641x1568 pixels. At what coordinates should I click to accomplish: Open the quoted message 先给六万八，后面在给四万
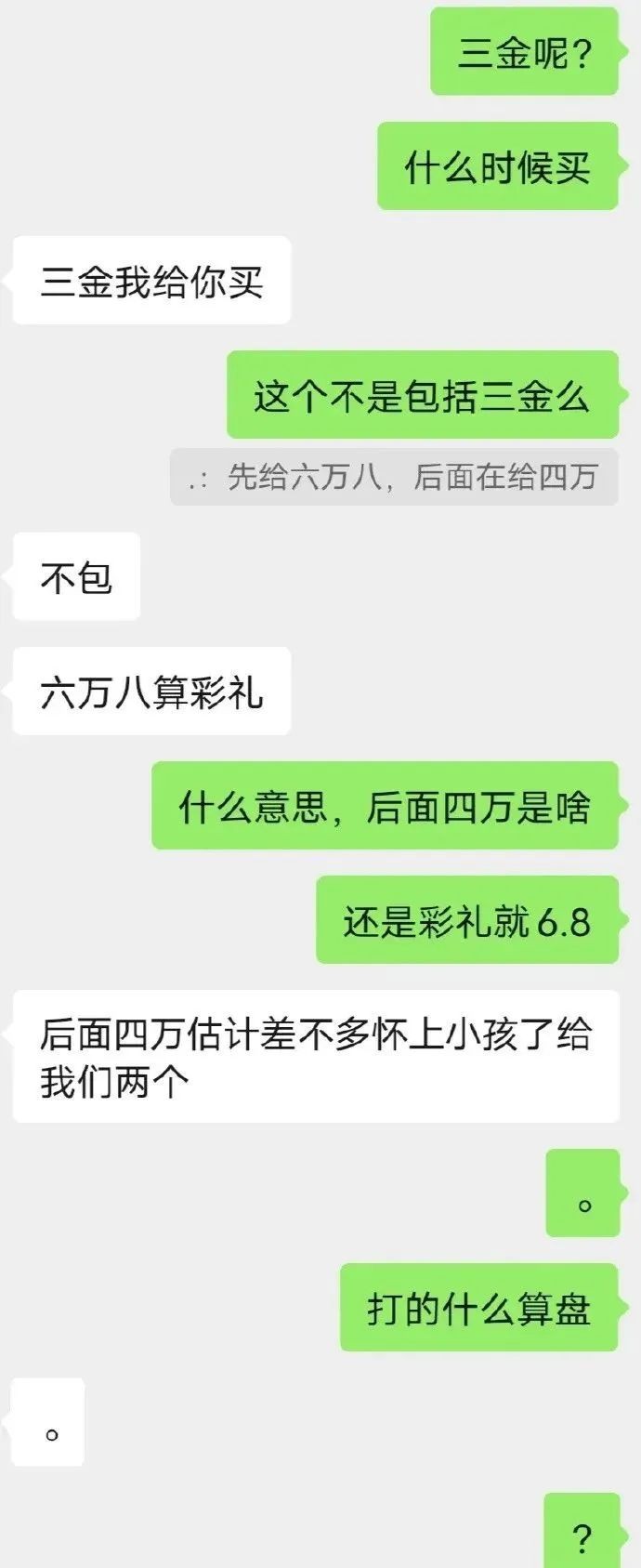394,478
